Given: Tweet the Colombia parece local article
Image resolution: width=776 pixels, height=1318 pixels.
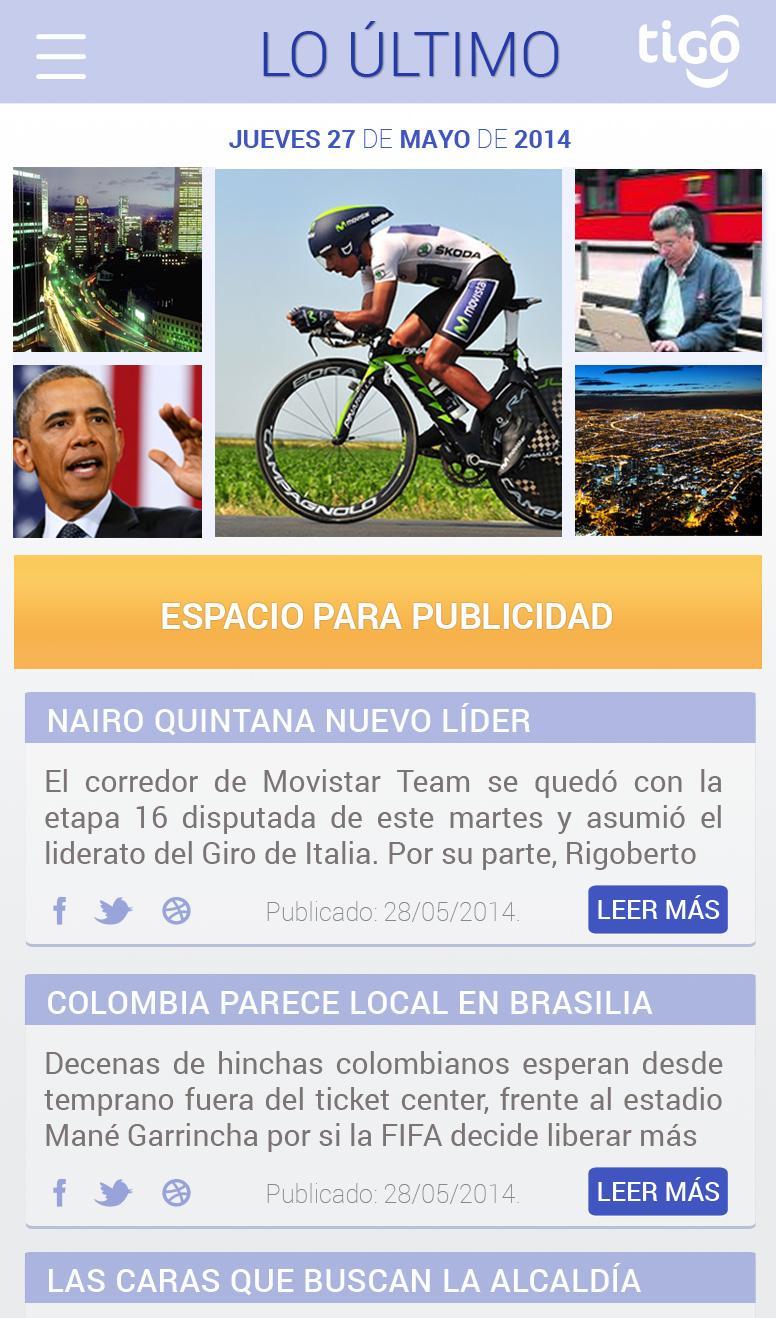Looking at the screenshot, I should (113, 1193).
